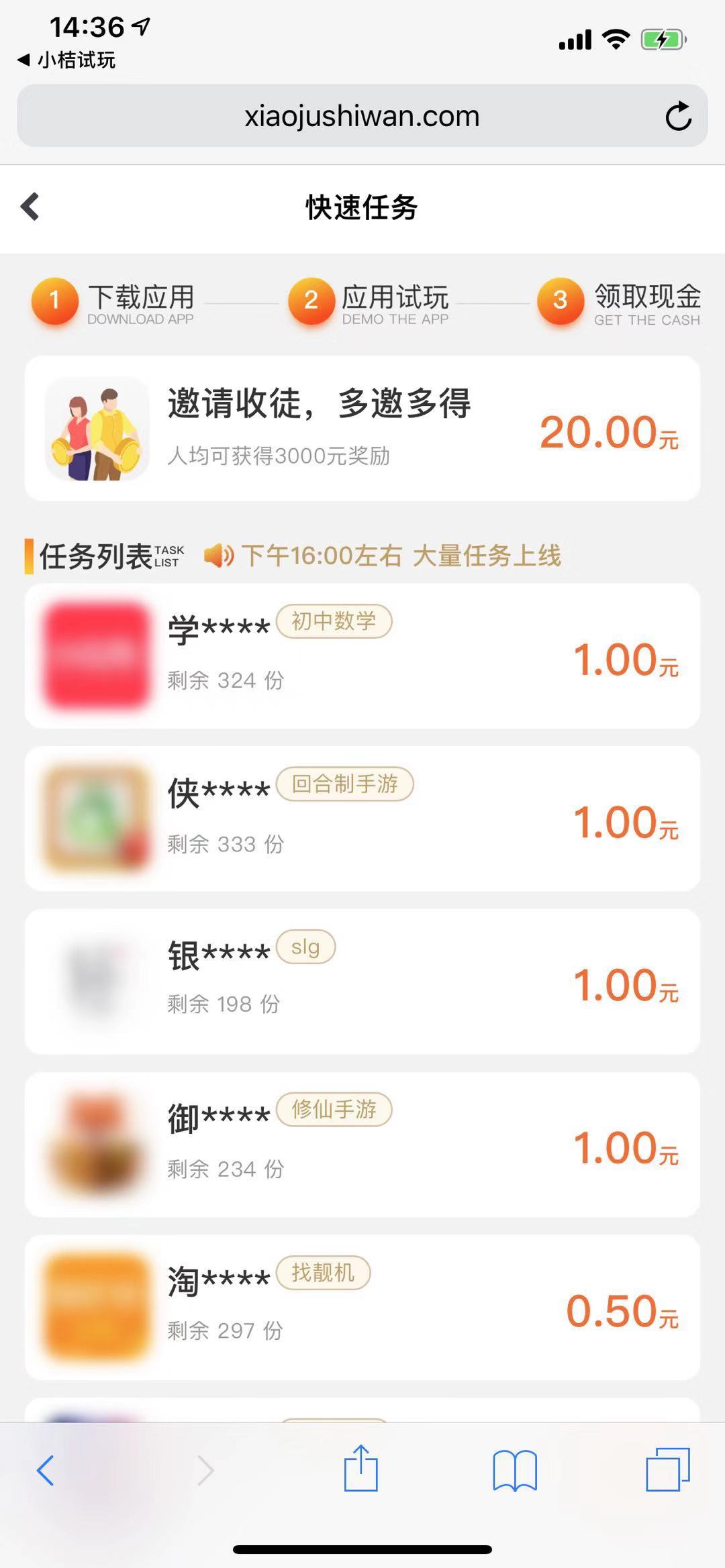Tap the address bar showing xiaojushiwan.com

pos(362,115)
